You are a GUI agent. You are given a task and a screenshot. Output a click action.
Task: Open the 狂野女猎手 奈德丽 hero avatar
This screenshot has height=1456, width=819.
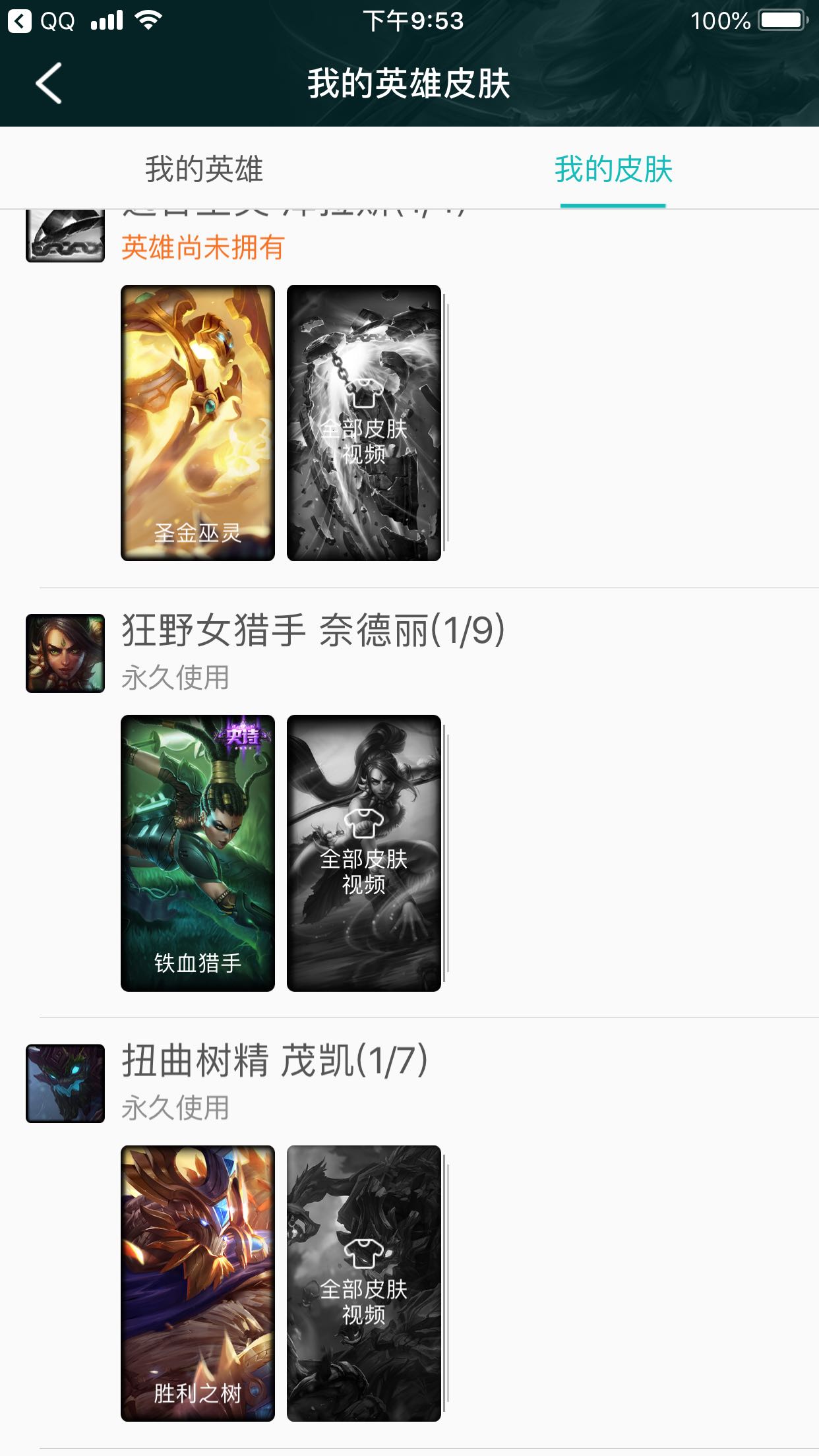(x=65, y=653)
